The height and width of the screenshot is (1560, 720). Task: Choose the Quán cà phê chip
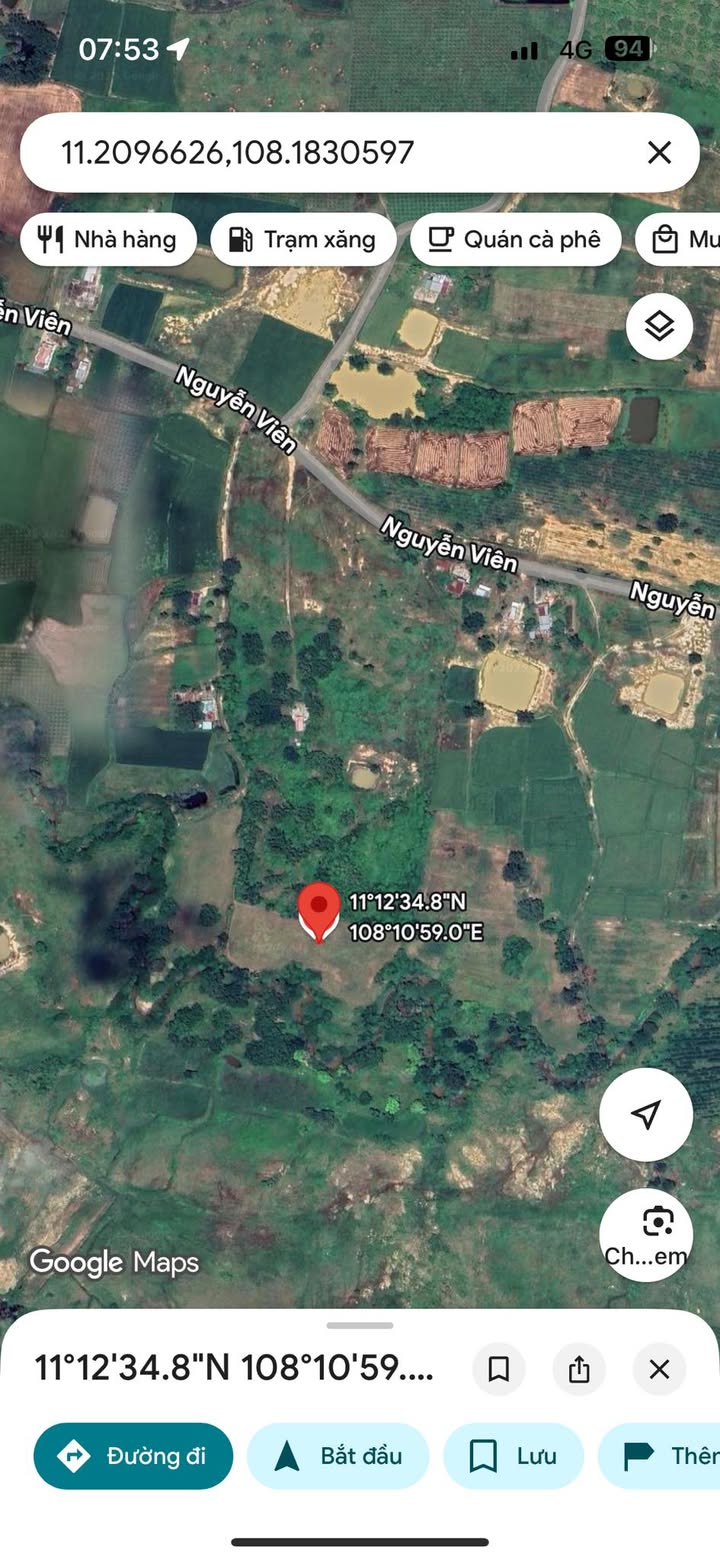click(515, 240)
